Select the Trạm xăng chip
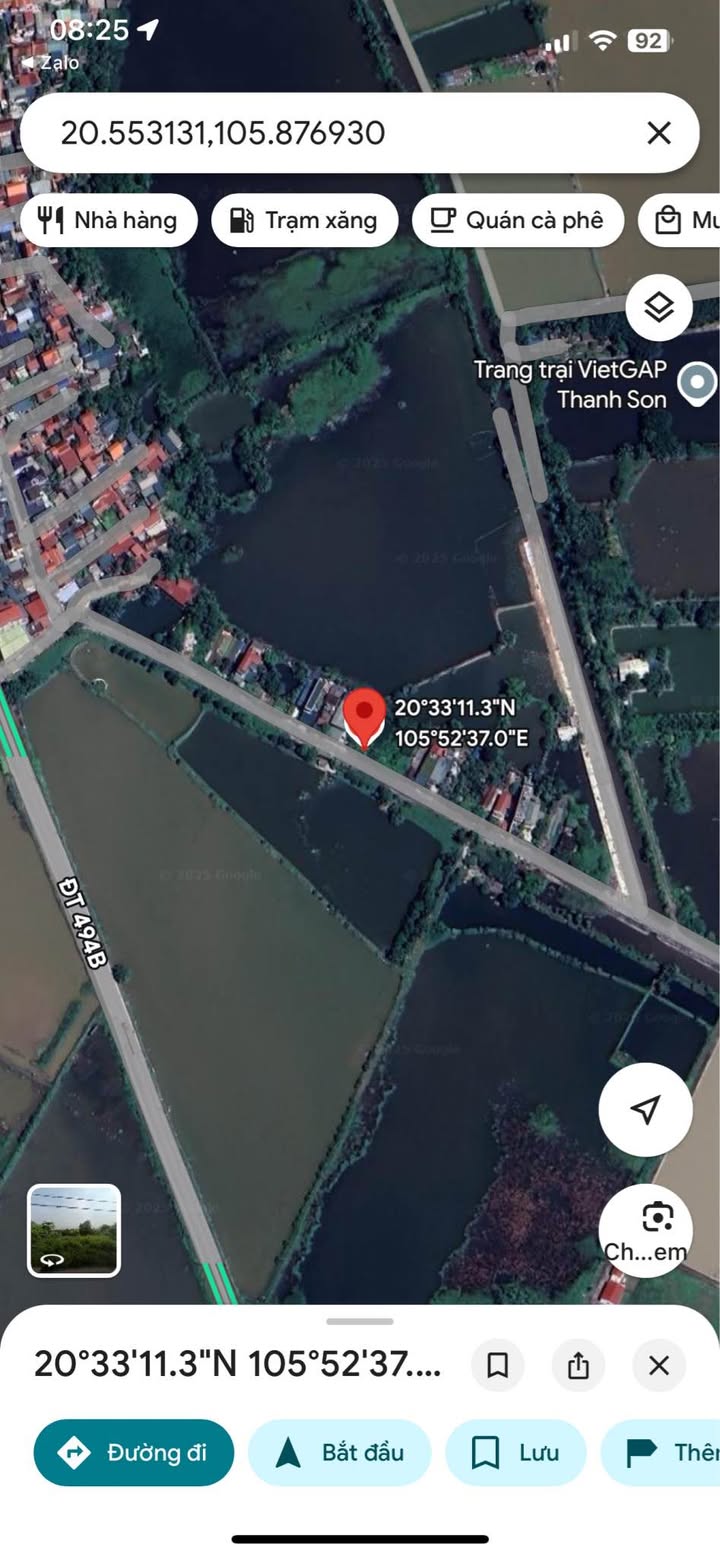The image size is (720, 1557). click(x=304, y=220)
